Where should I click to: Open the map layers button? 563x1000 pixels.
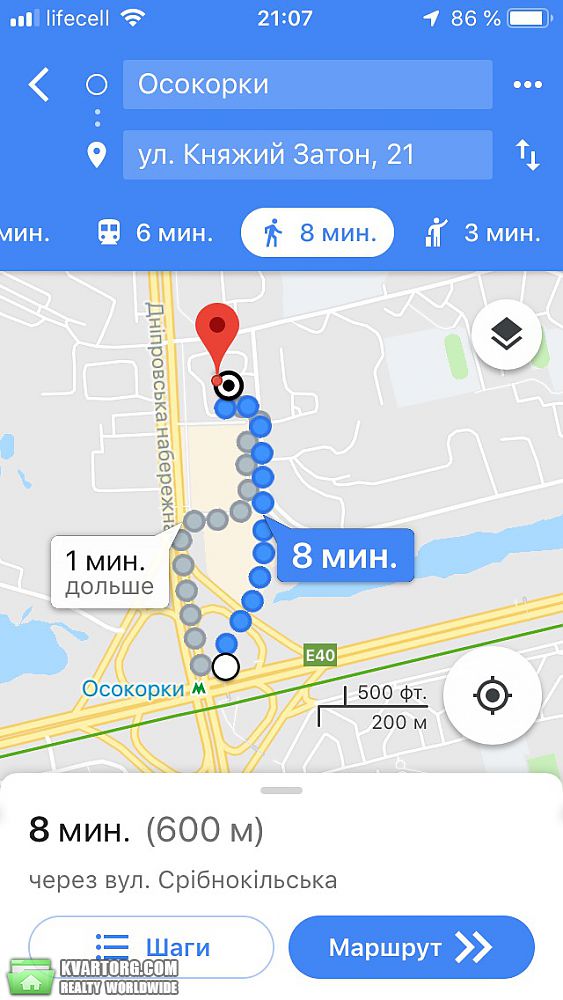(507, 334)
